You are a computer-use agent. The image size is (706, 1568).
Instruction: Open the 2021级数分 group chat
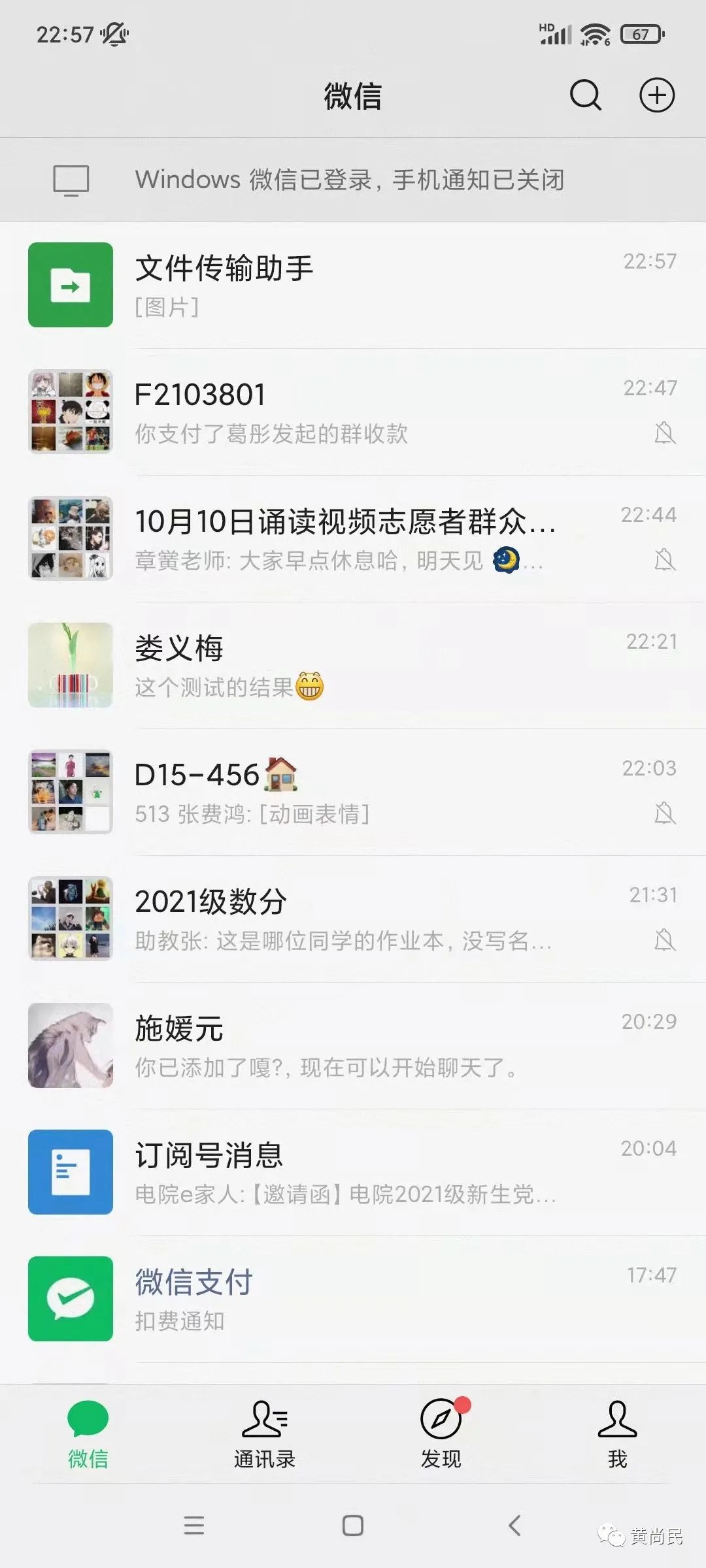(x=353, y=919)
